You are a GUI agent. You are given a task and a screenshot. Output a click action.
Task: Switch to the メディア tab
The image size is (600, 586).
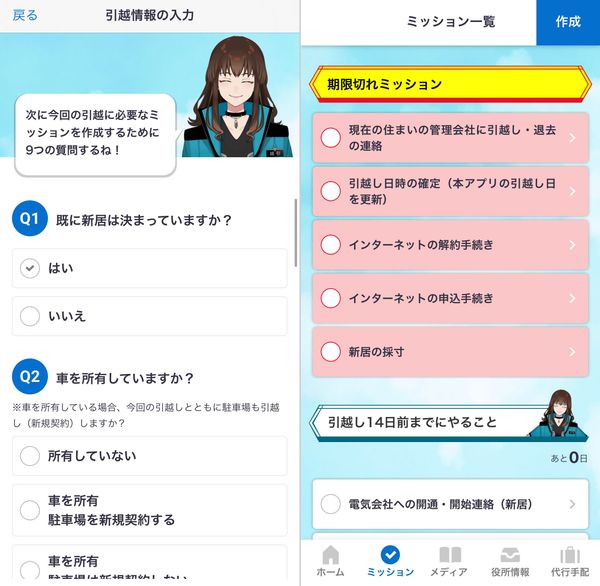(450, 562)
